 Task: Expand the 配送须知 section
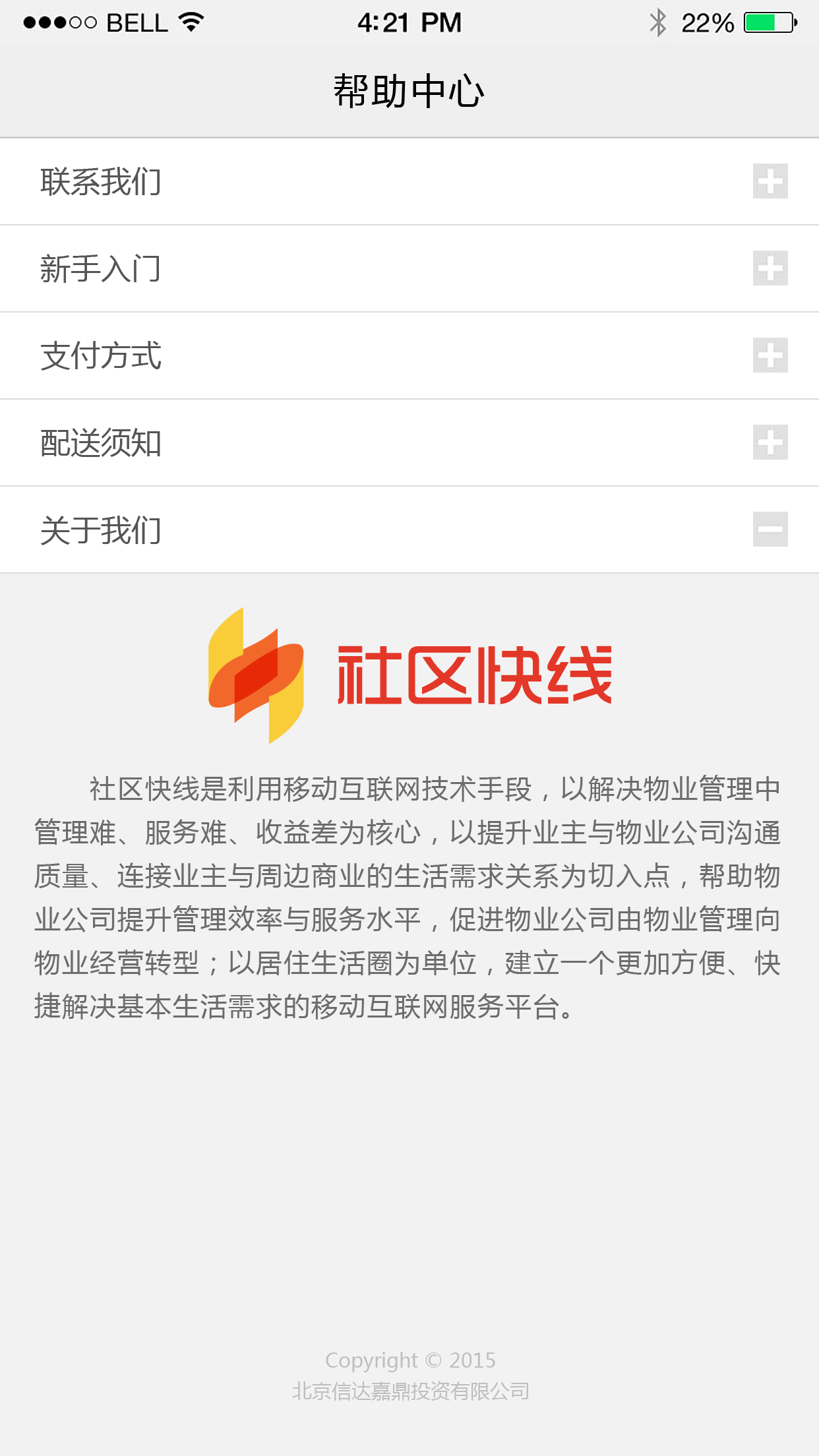pos(770,442)
